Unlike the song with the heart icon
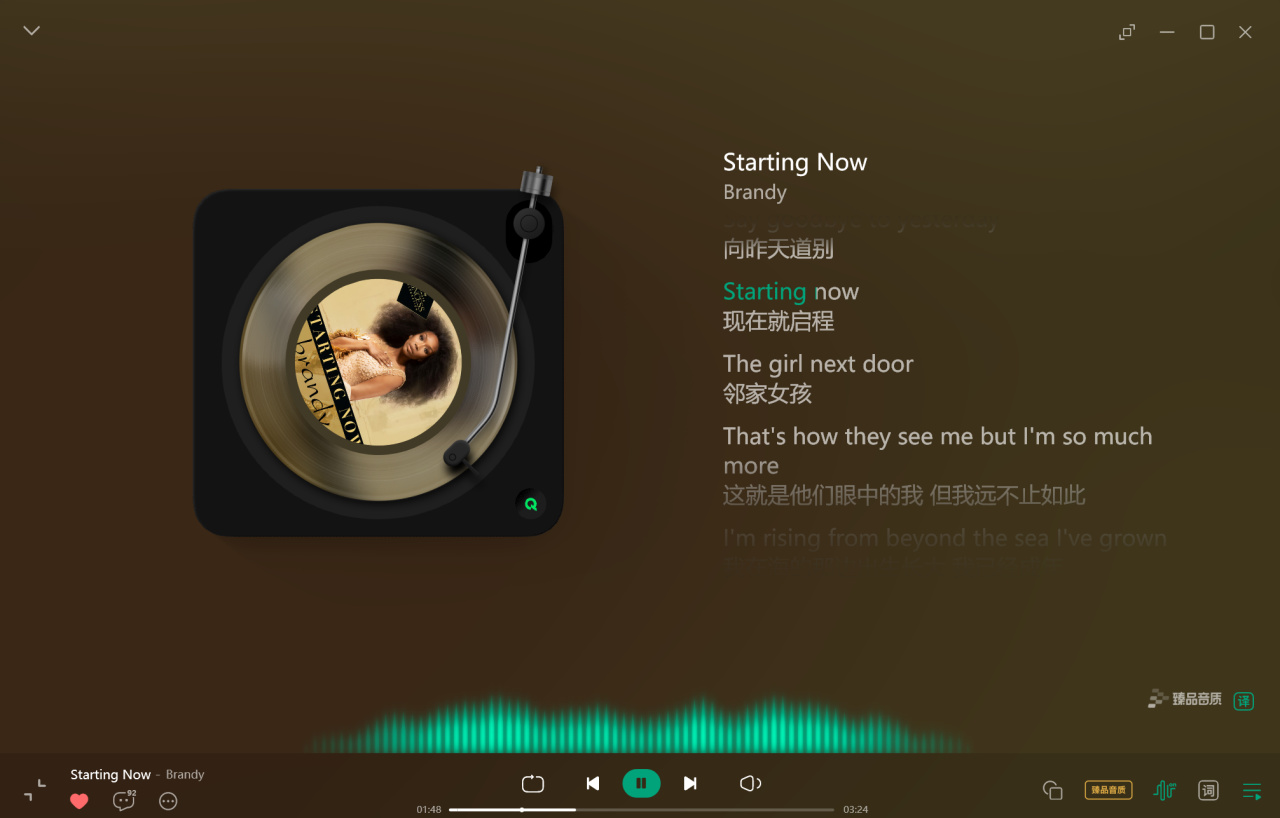Image resolution: width=1280 pixels, height=818 pixels. pyautogui.click(x=79, y=801)
